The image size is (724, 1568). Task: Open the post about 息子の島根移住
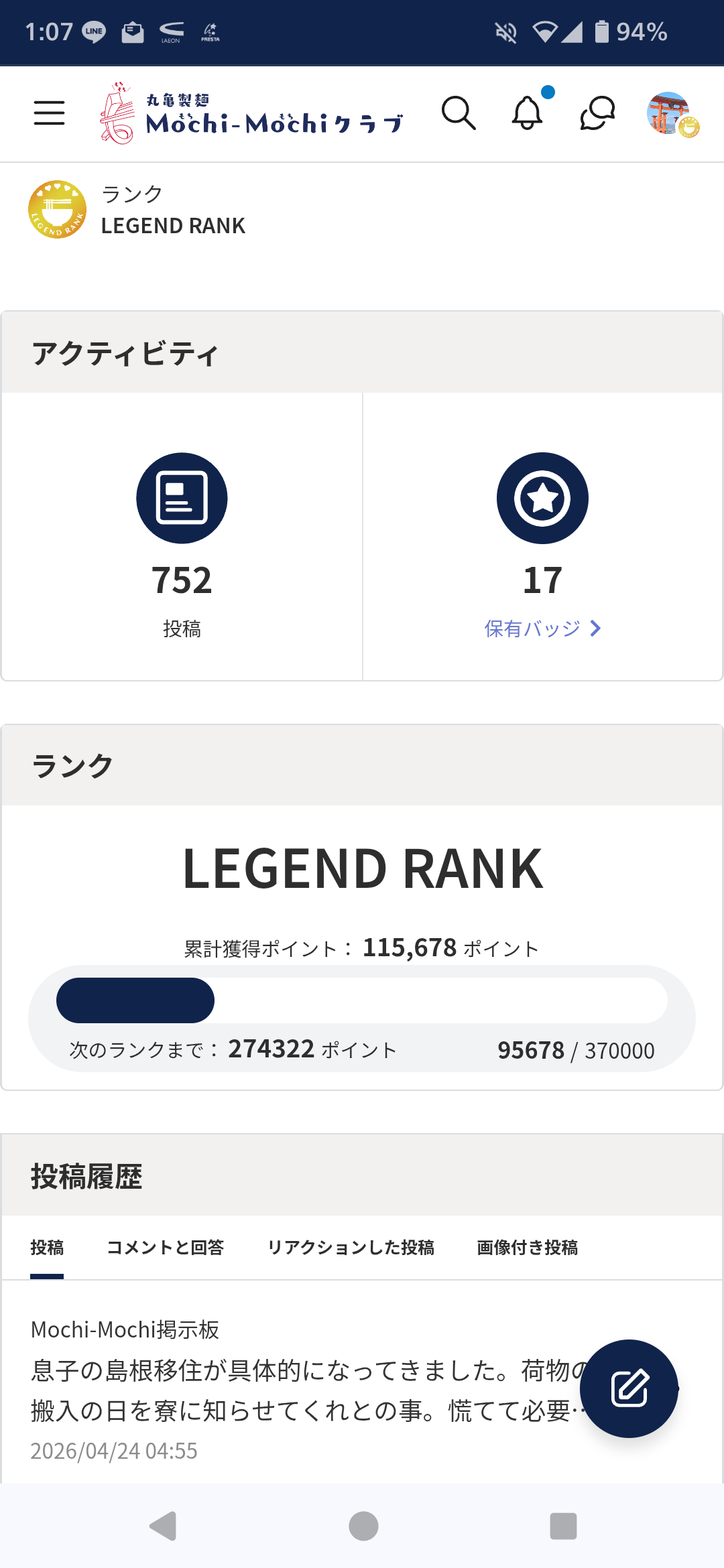coord(295,1390)
